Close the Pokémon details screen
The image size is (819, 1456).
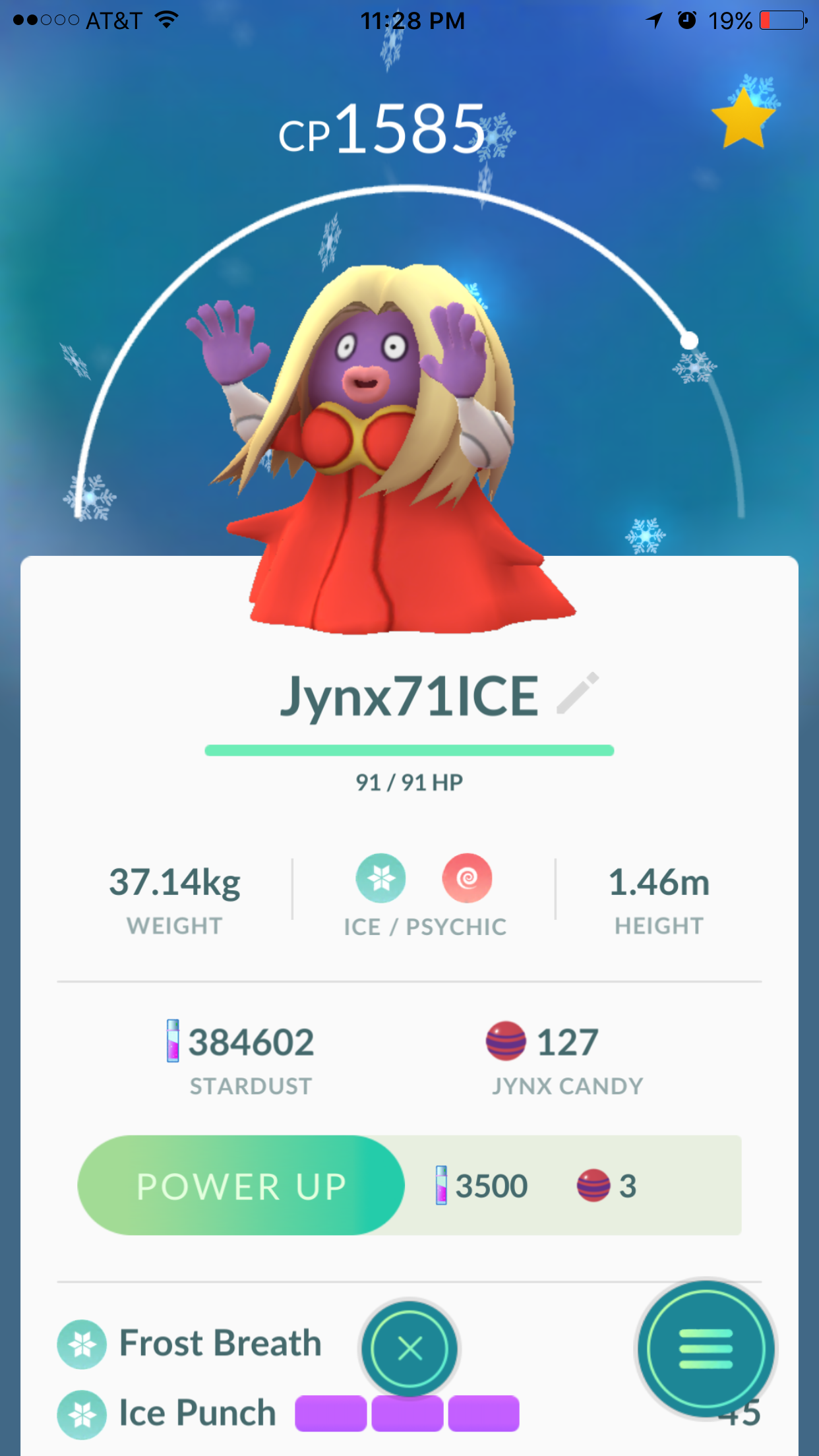(409, 1349)
